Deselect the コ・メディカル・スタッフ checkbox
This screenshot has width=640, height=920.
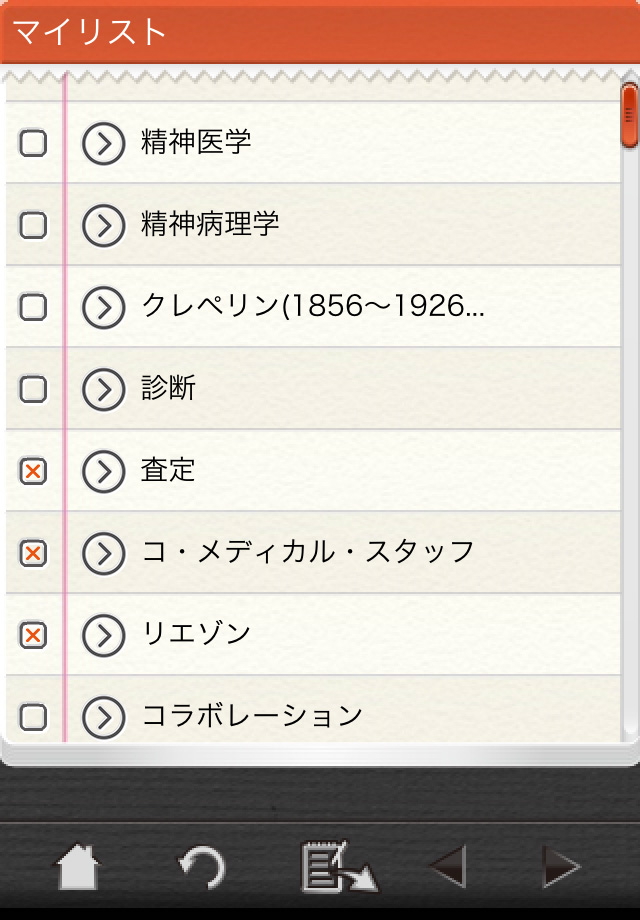pyautogui.click(x=34, y=552)
